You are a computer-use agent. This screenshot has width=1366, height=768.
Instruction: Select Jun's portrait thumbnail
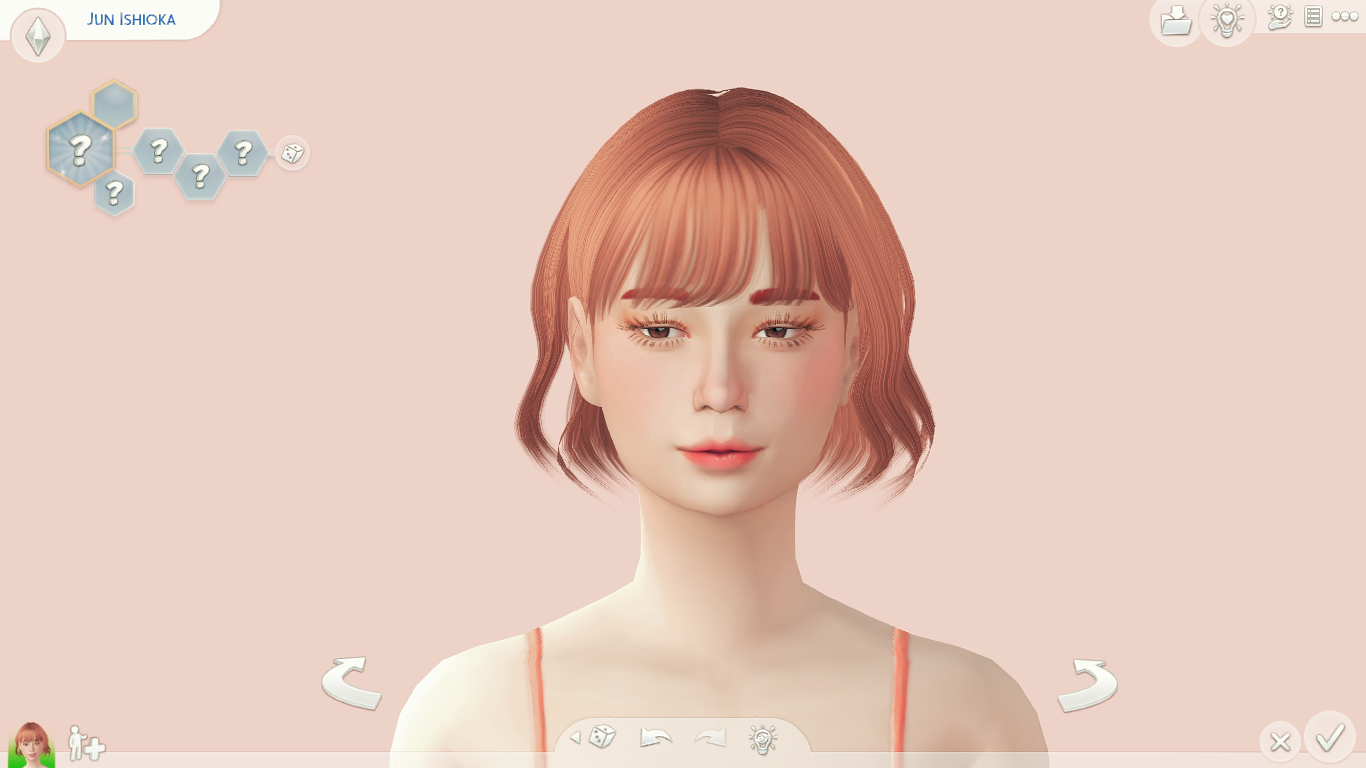click(31, 745)
